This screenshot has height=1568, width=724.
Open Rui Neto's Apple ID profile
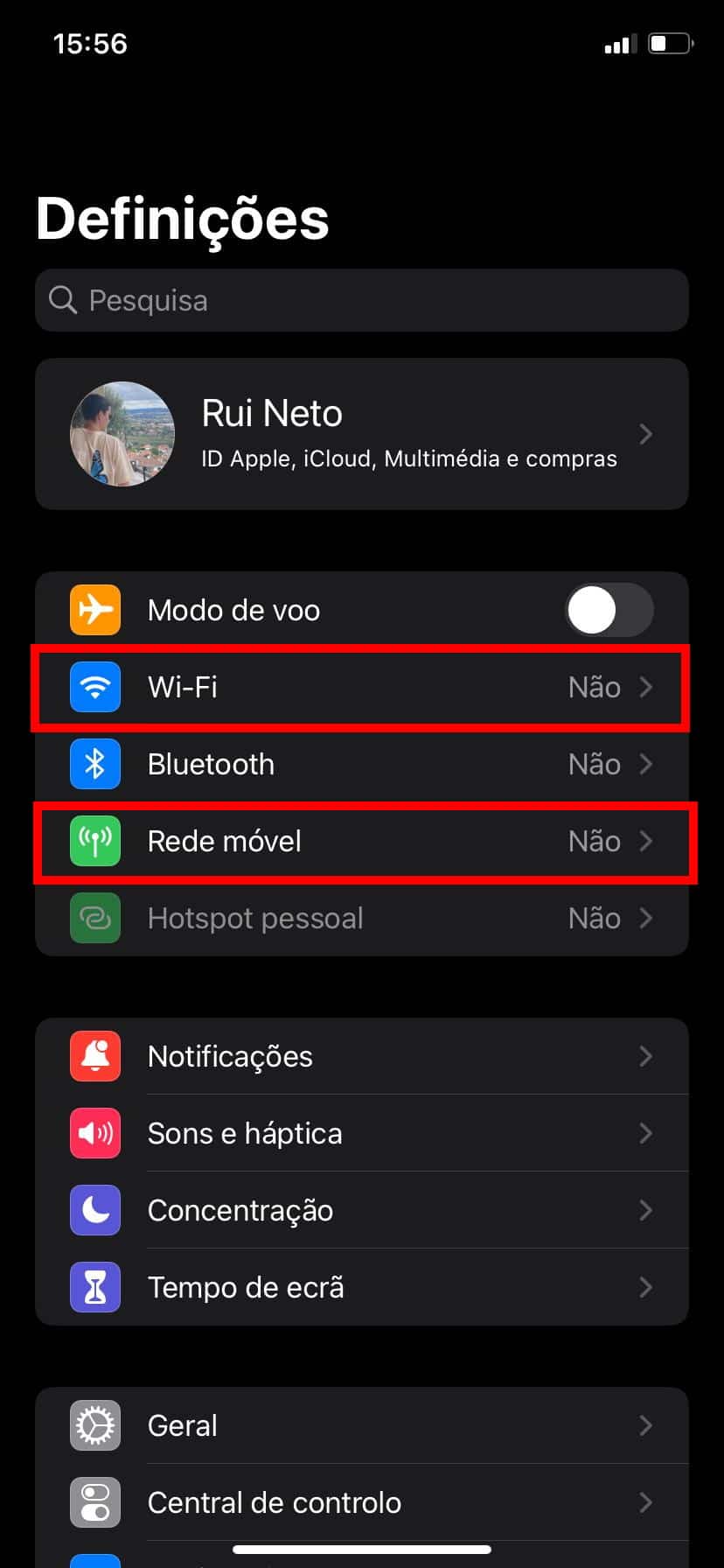[362, 434]
